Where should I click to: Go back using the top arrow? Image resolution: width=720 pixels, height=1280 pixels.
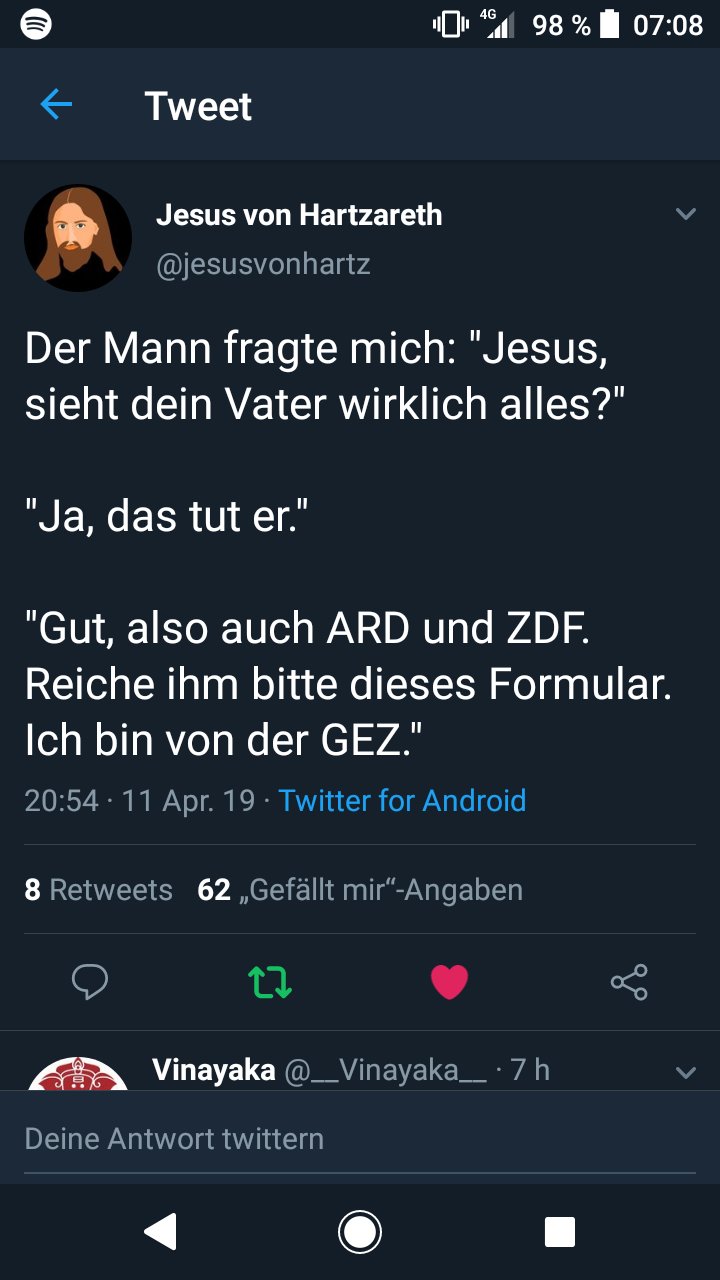[56, 105]
